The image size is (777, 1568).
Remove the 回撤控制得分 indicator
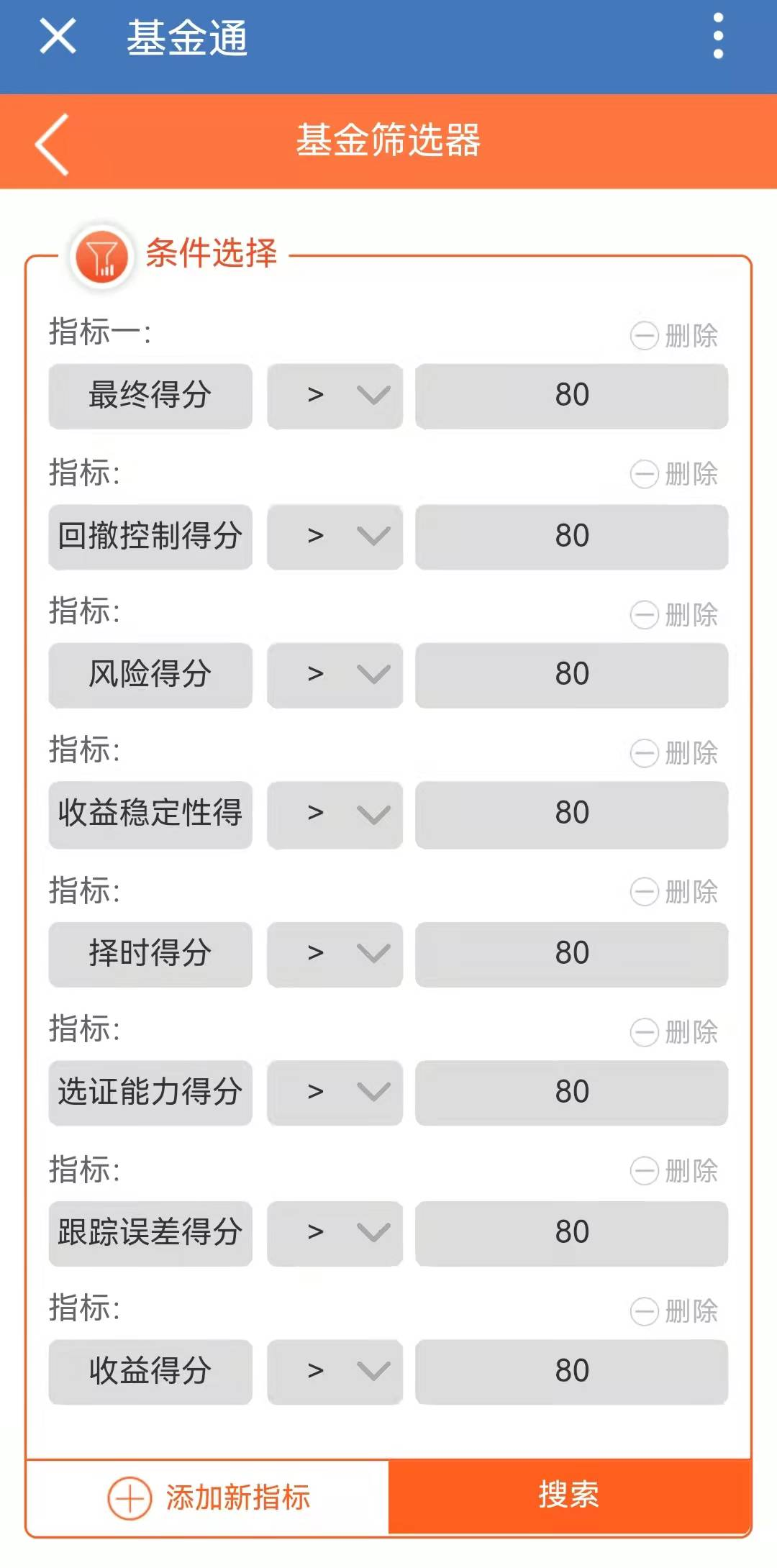(x=674, y=474)
